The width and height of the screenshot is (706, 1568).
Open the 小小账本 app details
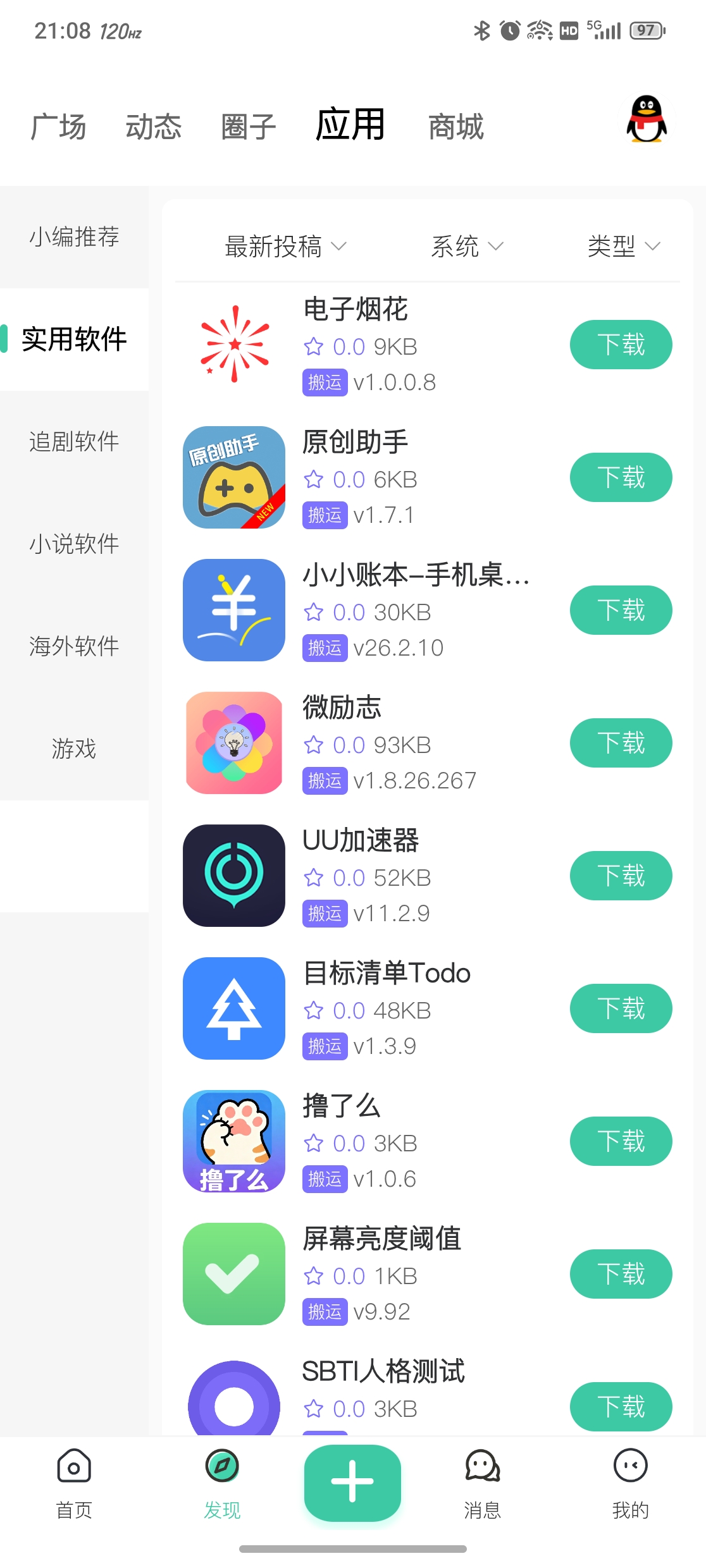(x=367, y=610)
